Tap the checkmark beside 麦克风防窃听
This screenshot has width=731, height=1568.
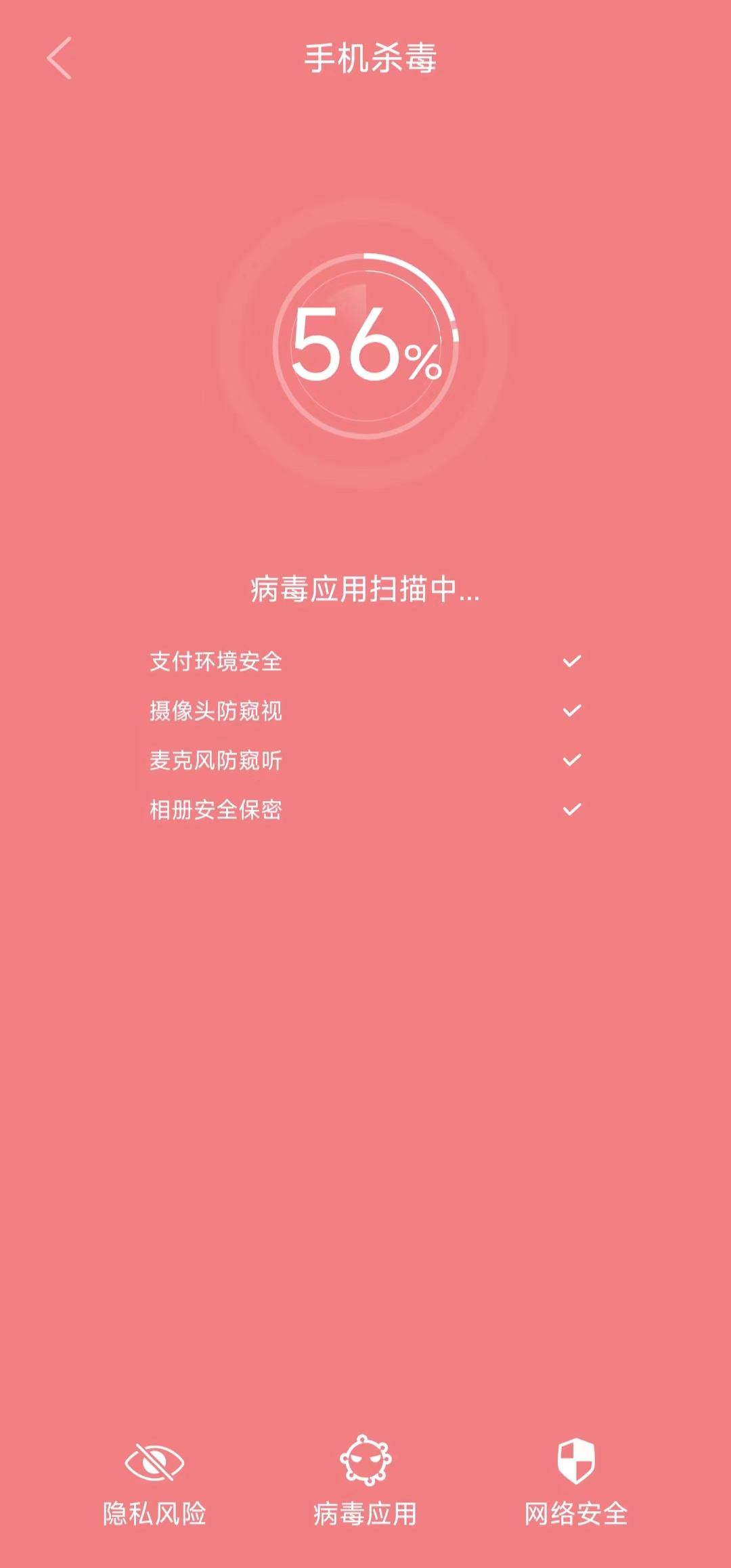[x=572, y=761]
